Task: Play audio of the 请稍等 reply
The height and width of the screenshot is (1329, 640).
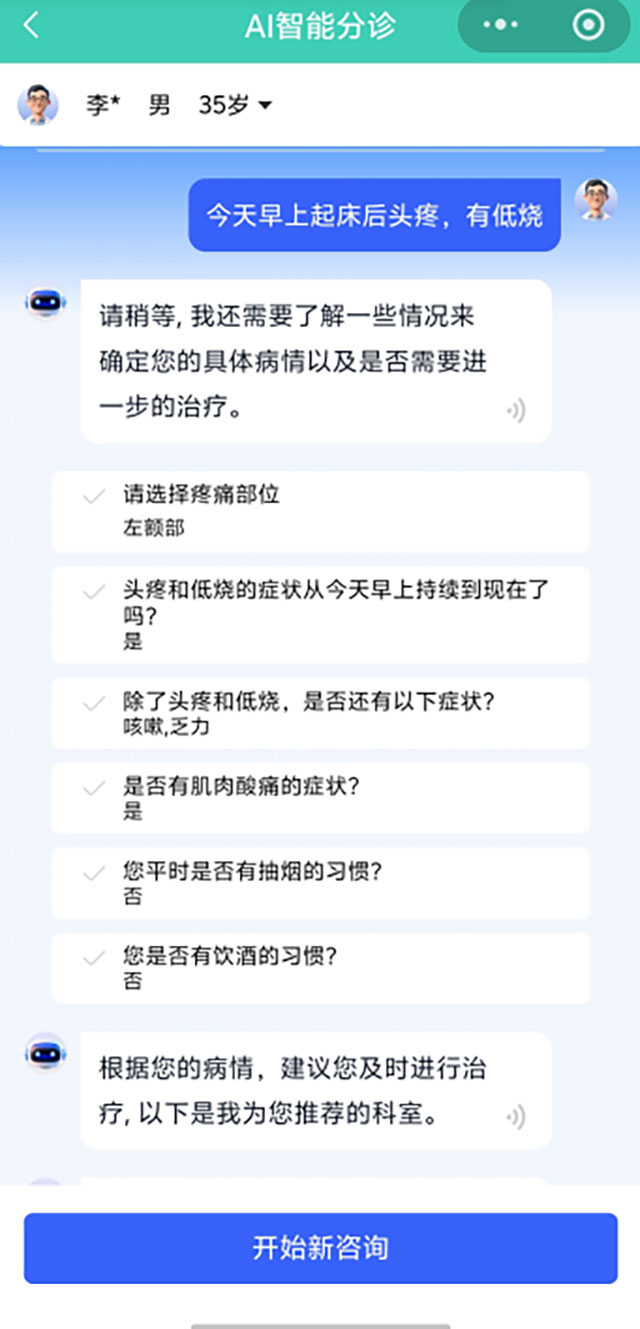Action: pyautogui.click(x=516, y=410)
